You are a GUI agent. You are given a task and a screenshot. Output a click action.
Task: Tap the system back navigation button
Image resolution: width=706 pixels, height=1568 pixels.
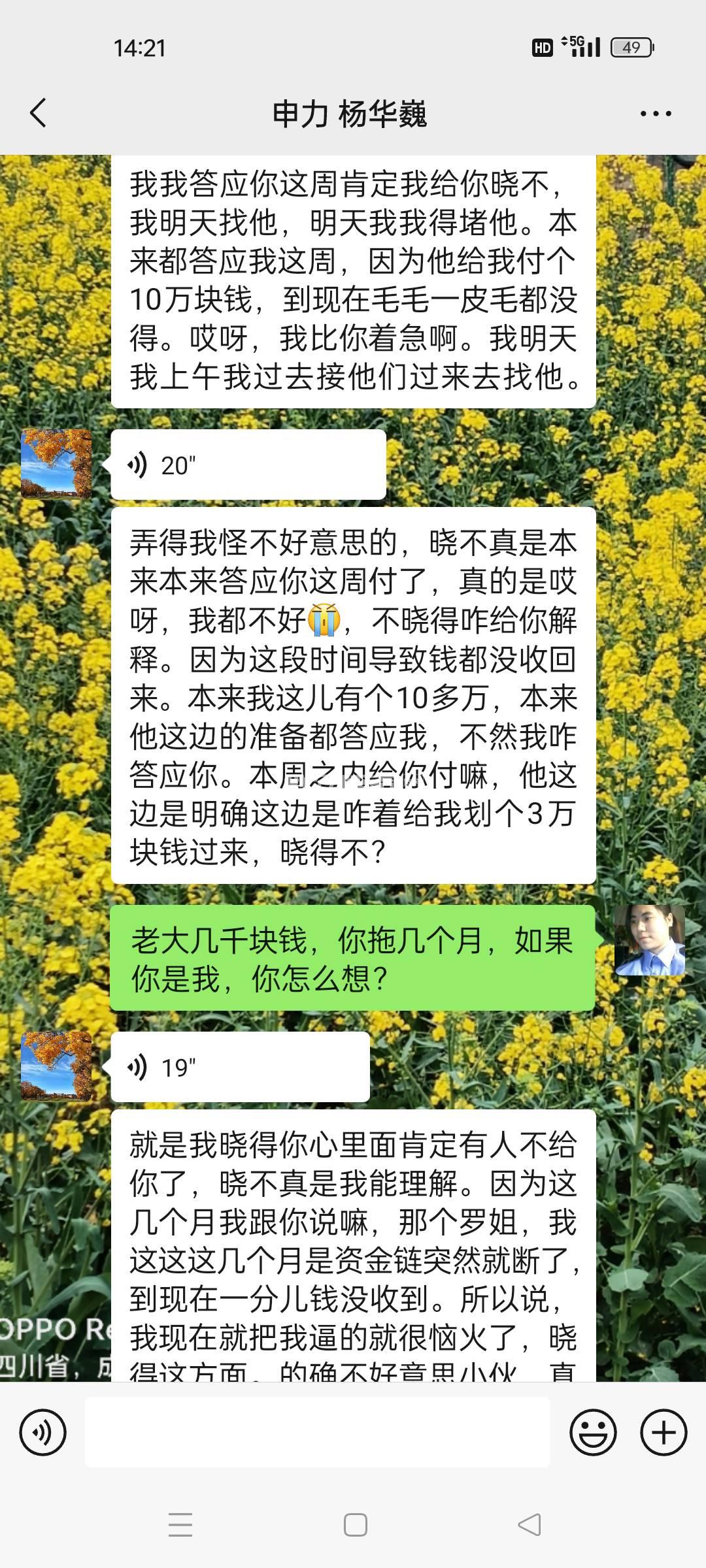[x=529, y=1525]
